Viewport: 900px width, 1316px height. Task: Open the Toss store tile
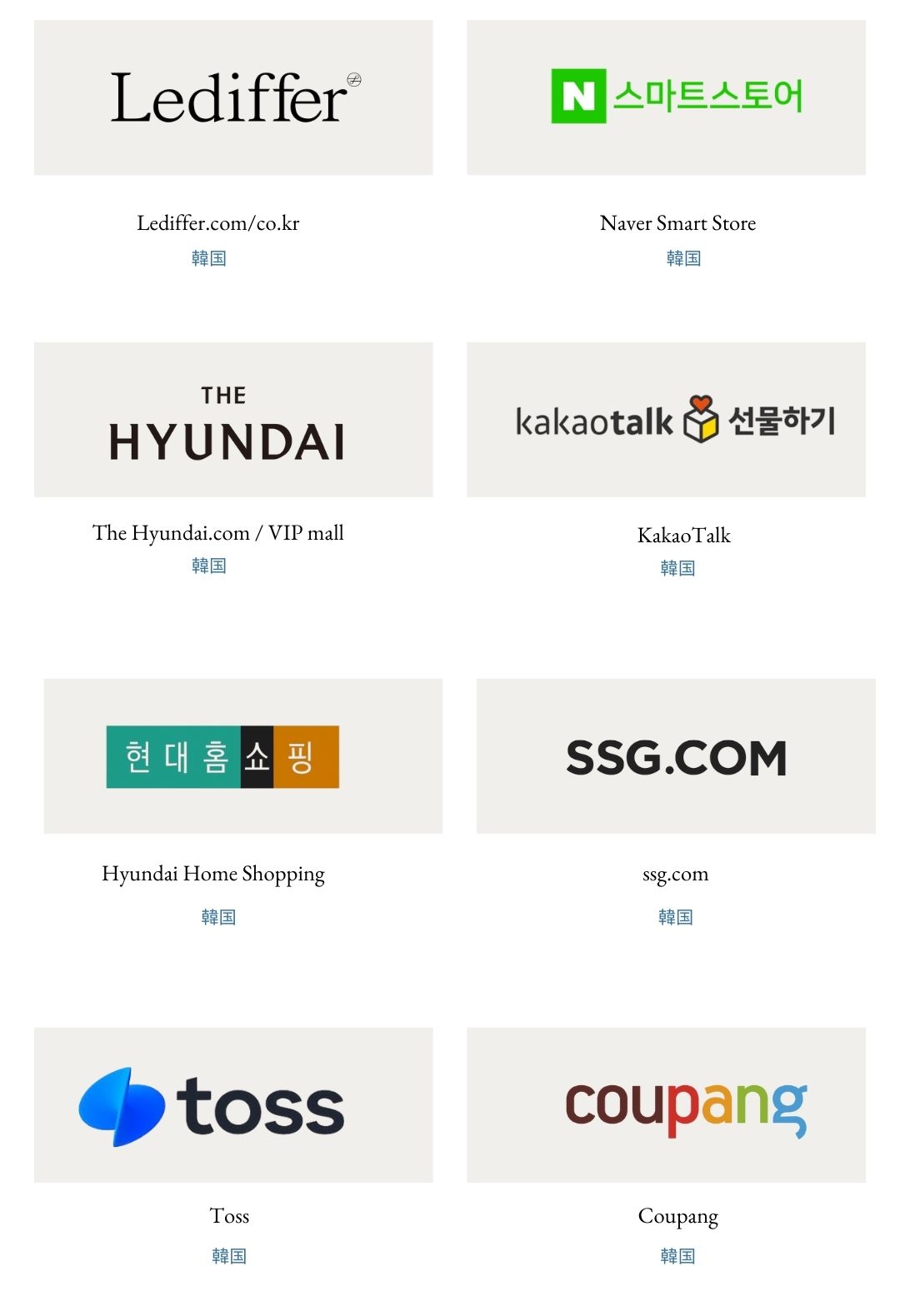coord(233,1104)
